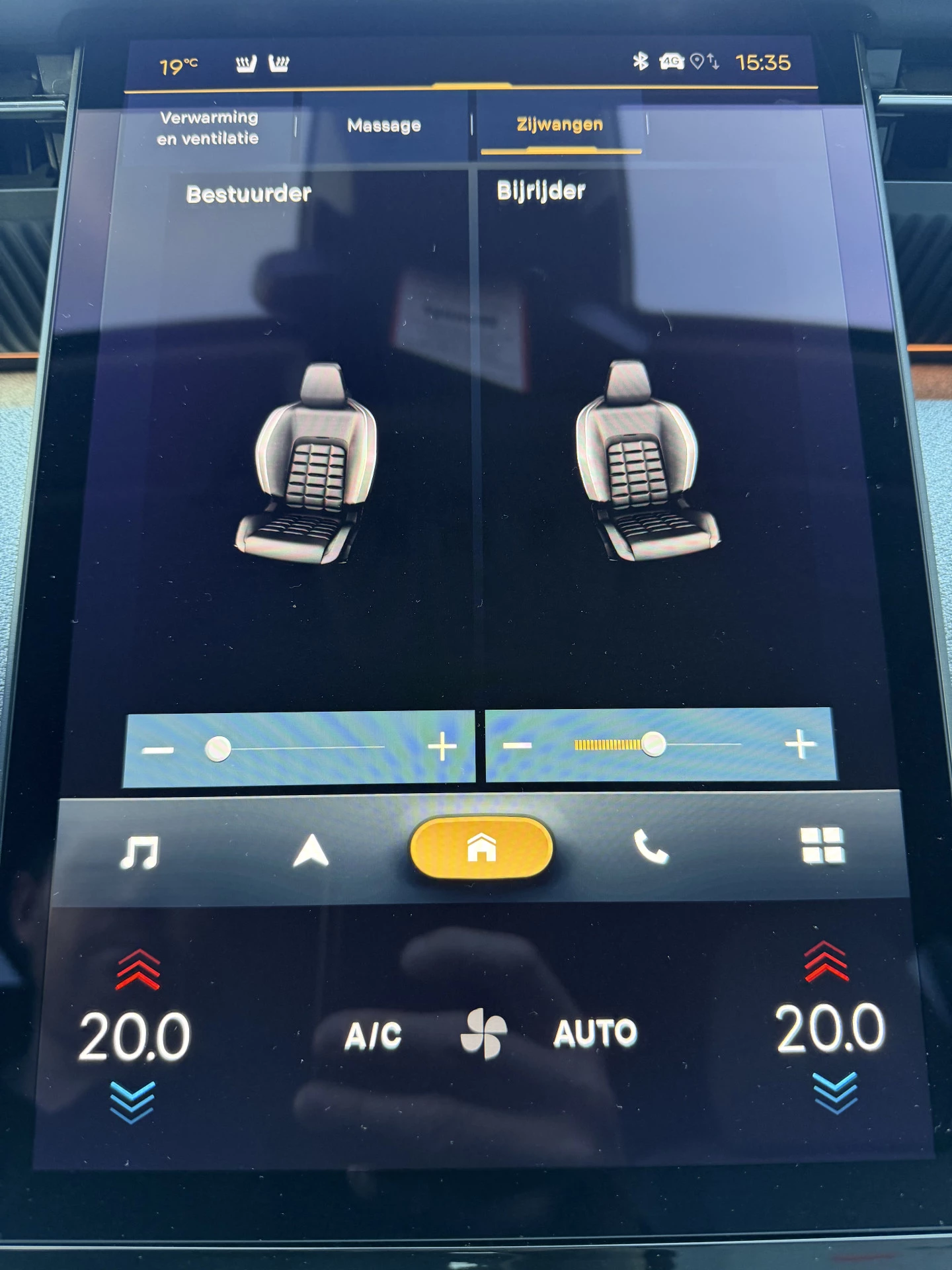Lower driver temperature with blue arrows

click(x=132, y=1102)
